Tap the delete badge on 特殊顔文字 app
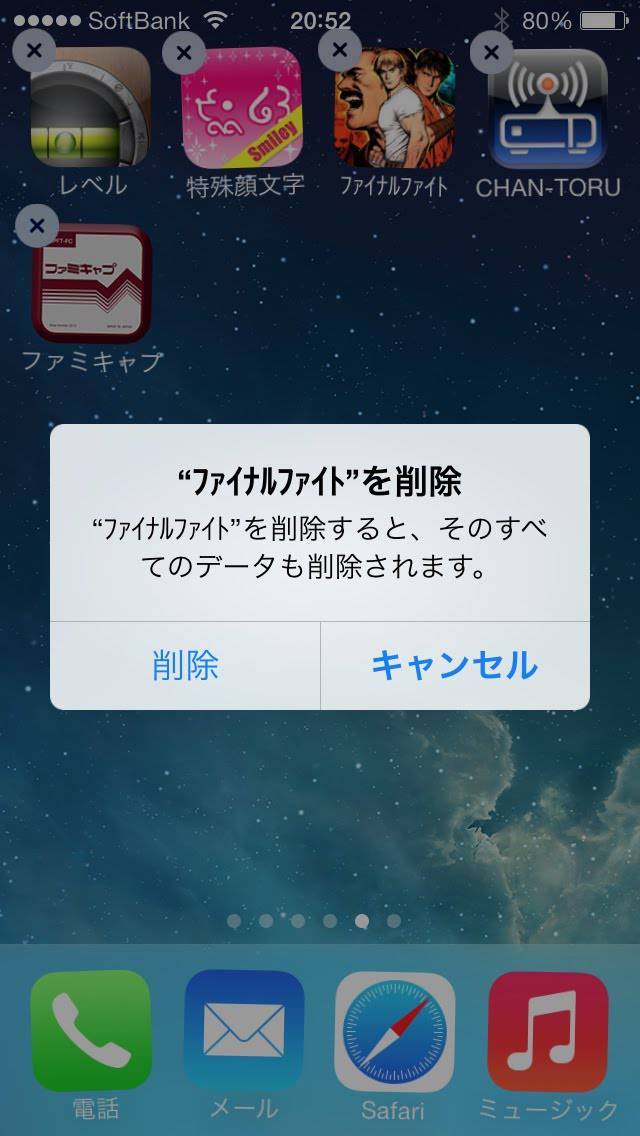The image size is (640, 1136). coord(184,52)
